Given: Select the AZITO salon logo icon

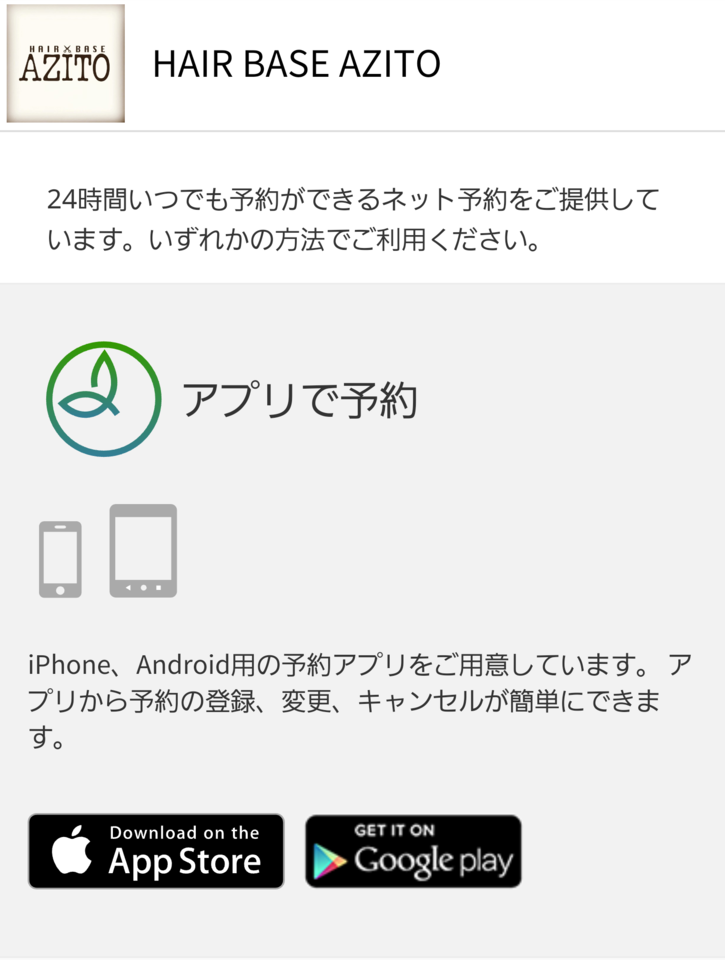Looking at the screenshot, I should (66, 65).
